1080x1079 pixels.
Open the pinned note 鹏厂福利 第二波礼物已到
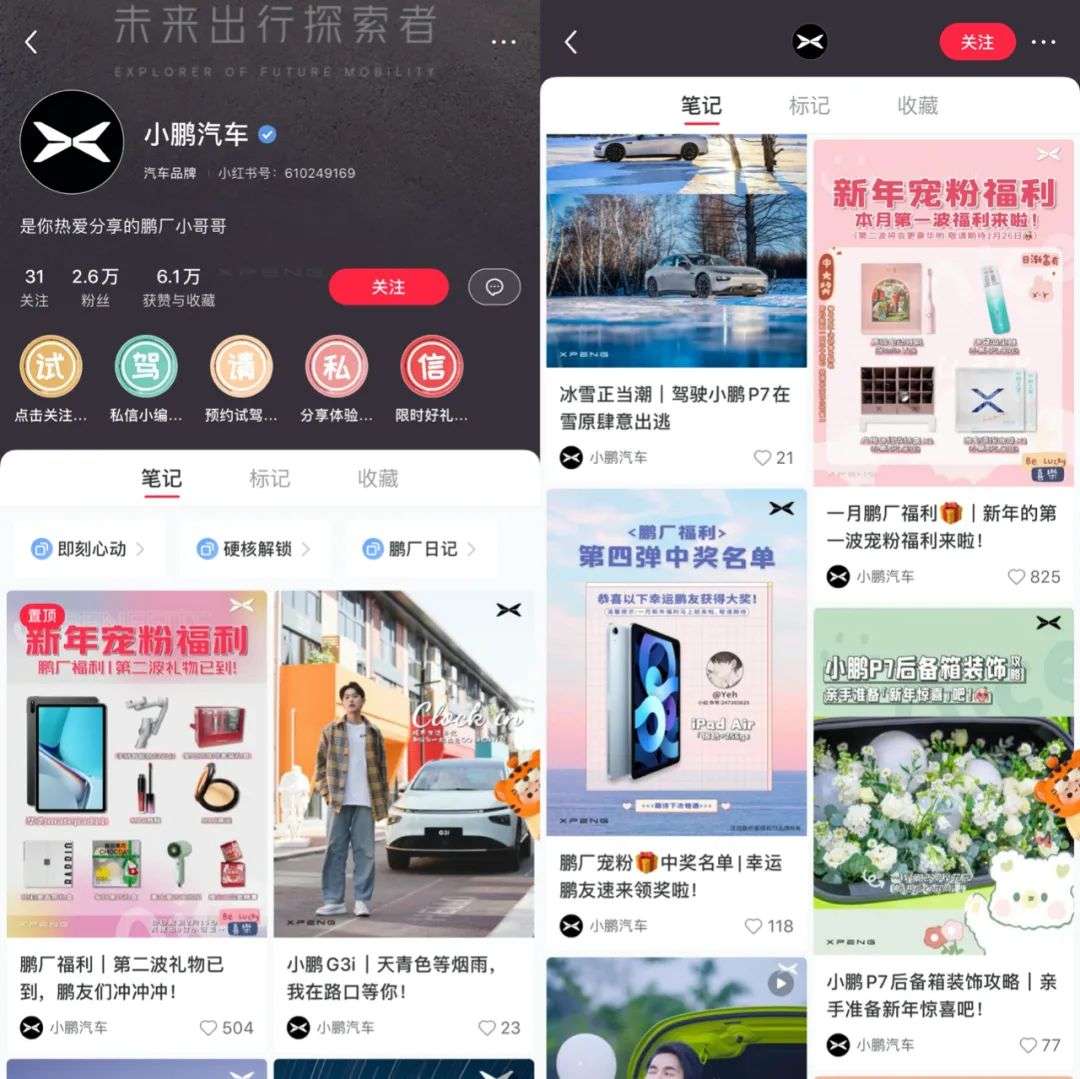[x=137, y=763]
